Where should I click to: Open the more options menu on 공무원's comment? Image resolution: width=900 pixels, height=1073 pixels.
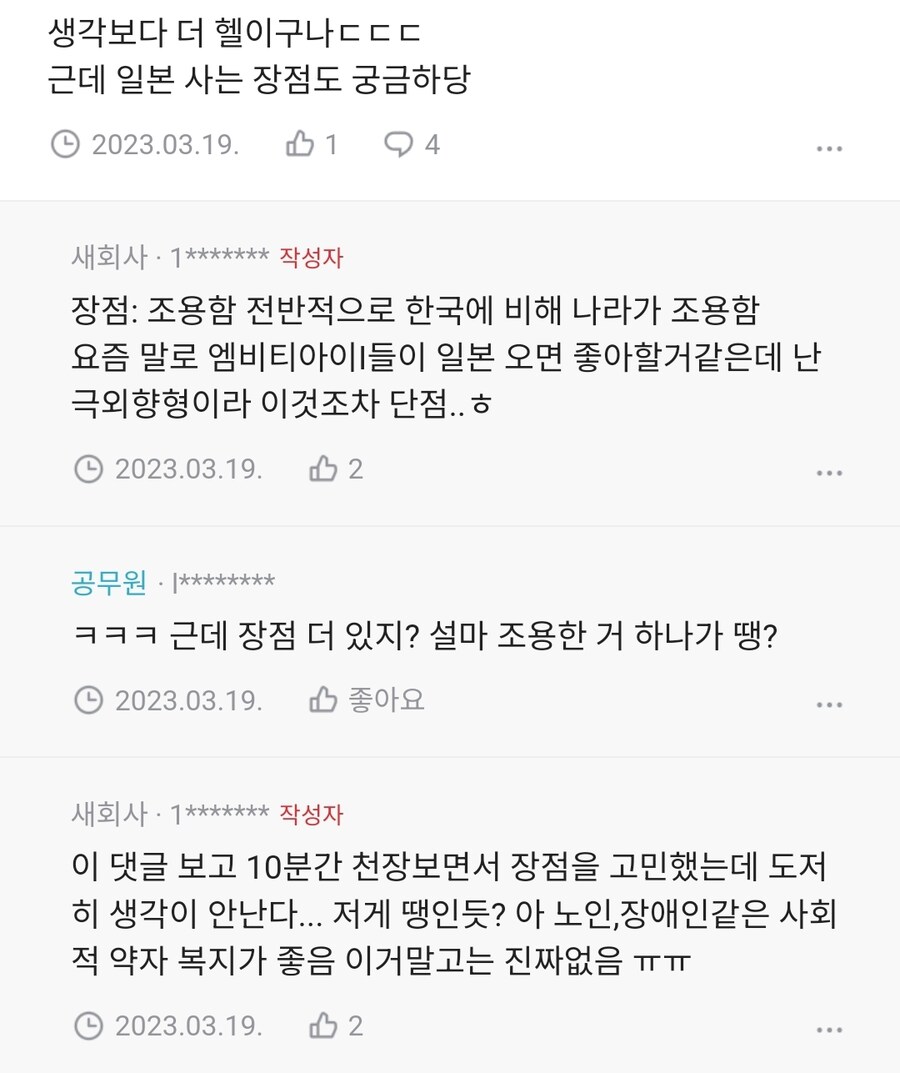(829, 703)
